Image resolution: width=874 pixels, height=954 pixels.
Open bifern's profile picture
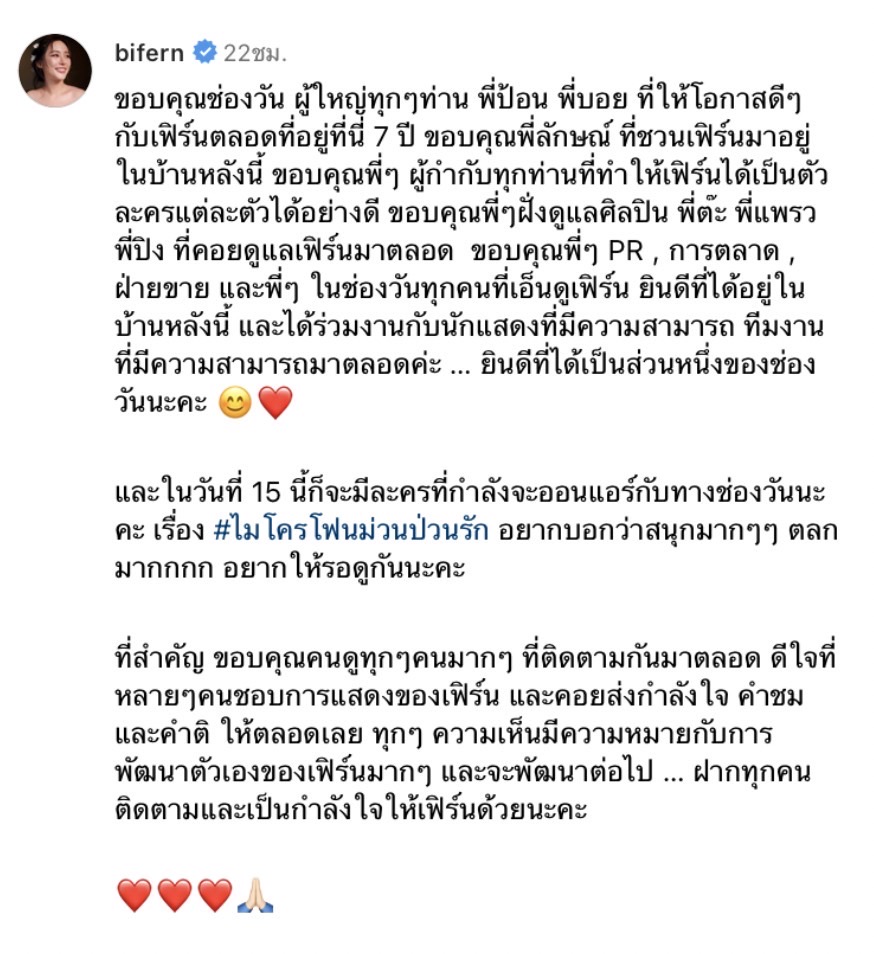(56, 71)
